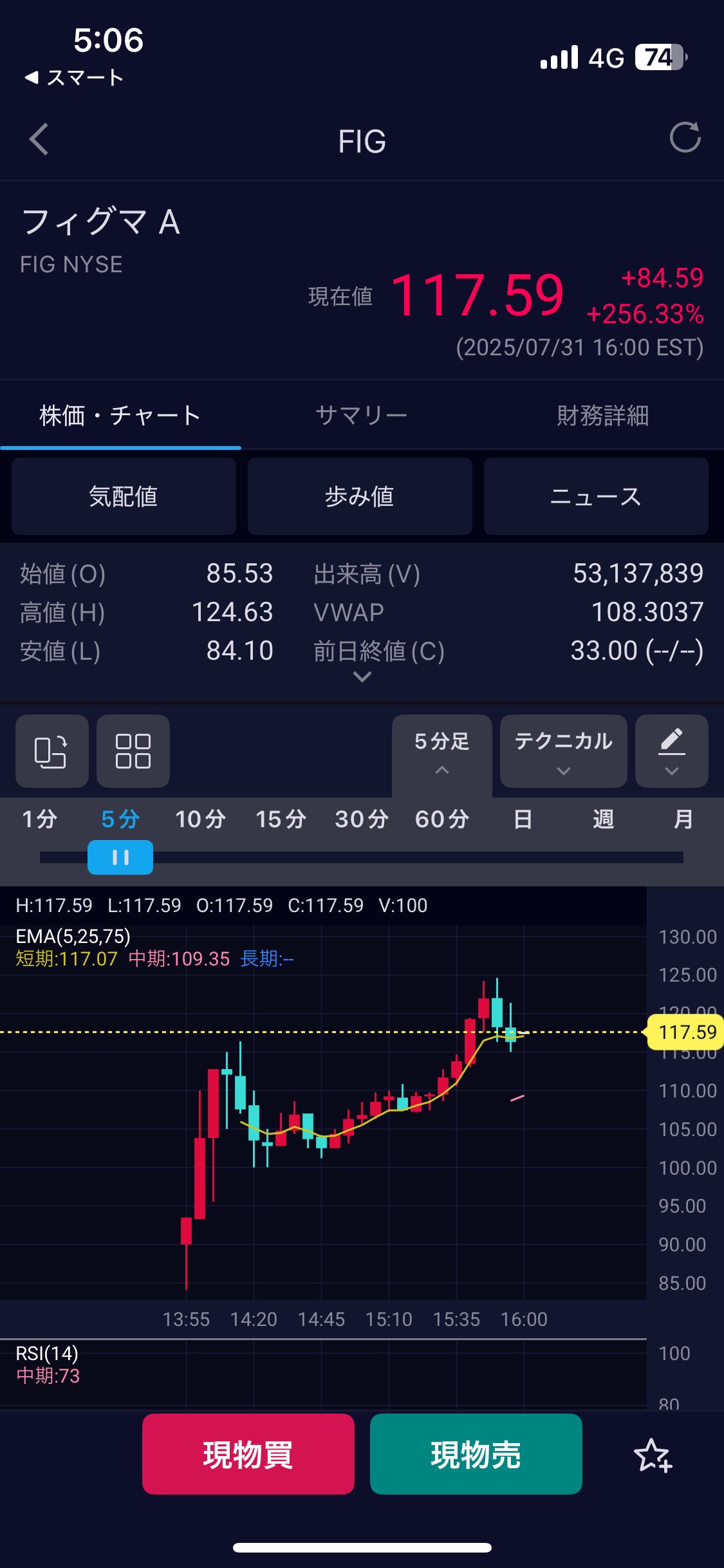Open the multi-chart grid layout
This screenshot has width=724, height=1568.
point(133,751)
